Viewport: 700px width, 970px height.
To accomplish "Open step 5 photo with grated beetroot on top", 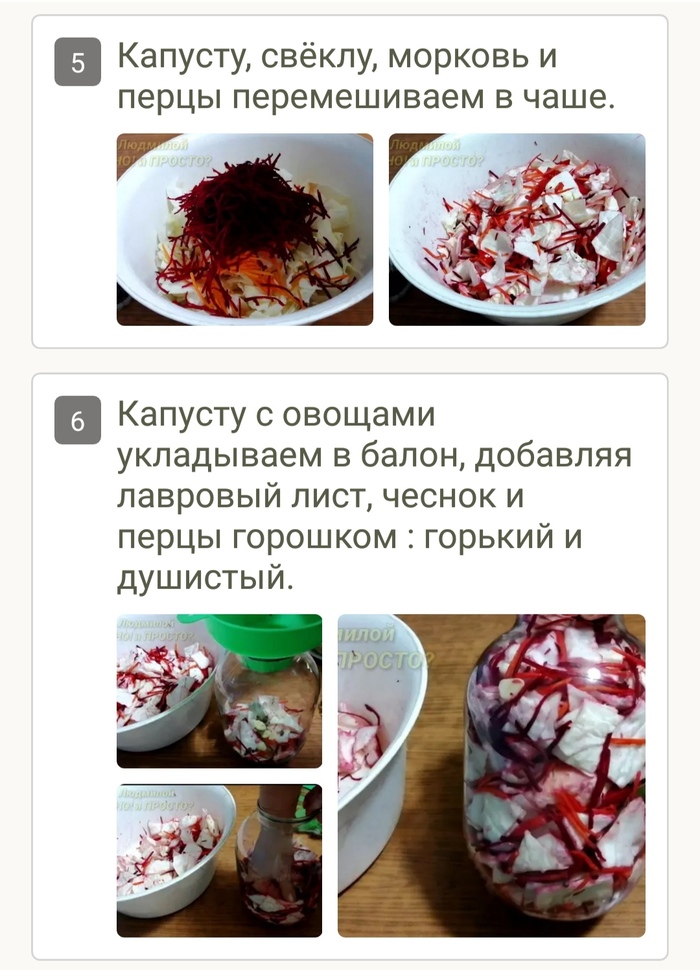I will (x=245, y=229).
